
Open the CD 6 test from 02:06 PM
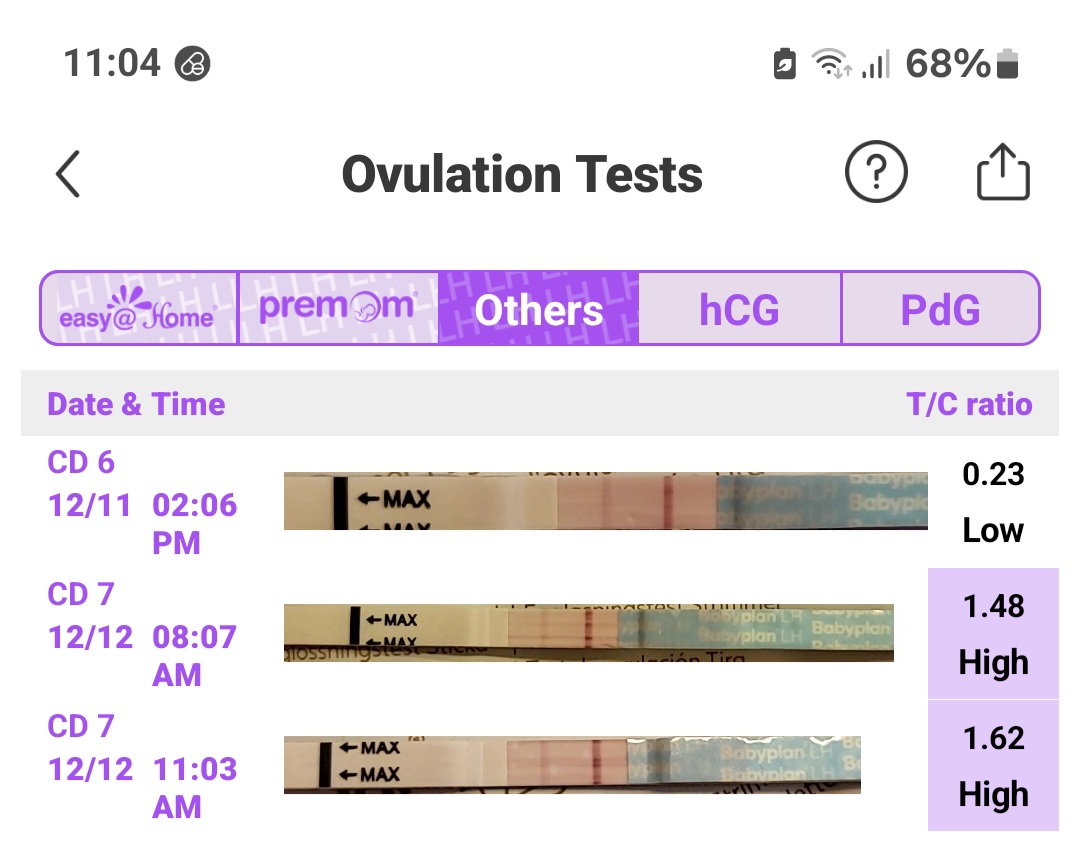click(605, 501)
